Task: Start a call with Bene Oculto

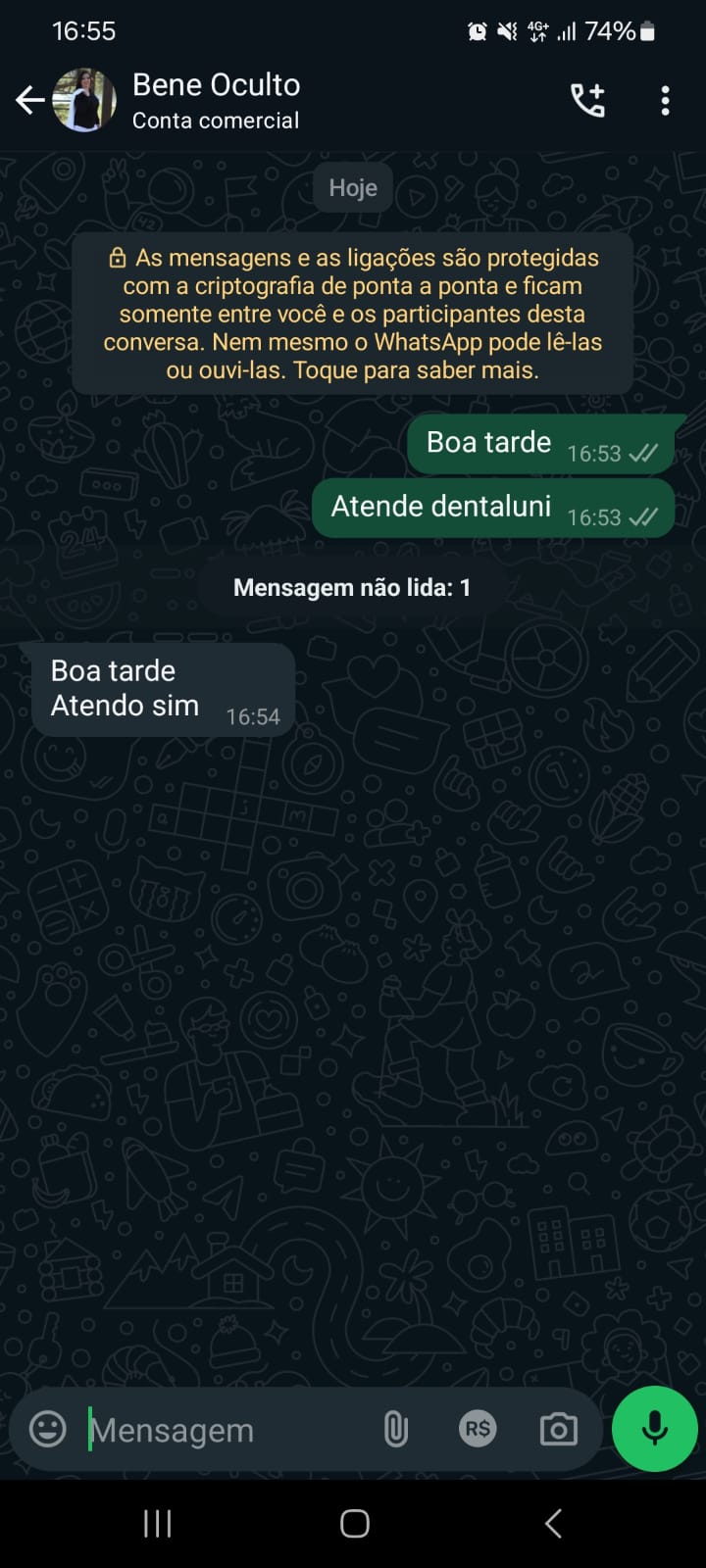Action: (x=587, y=100)
